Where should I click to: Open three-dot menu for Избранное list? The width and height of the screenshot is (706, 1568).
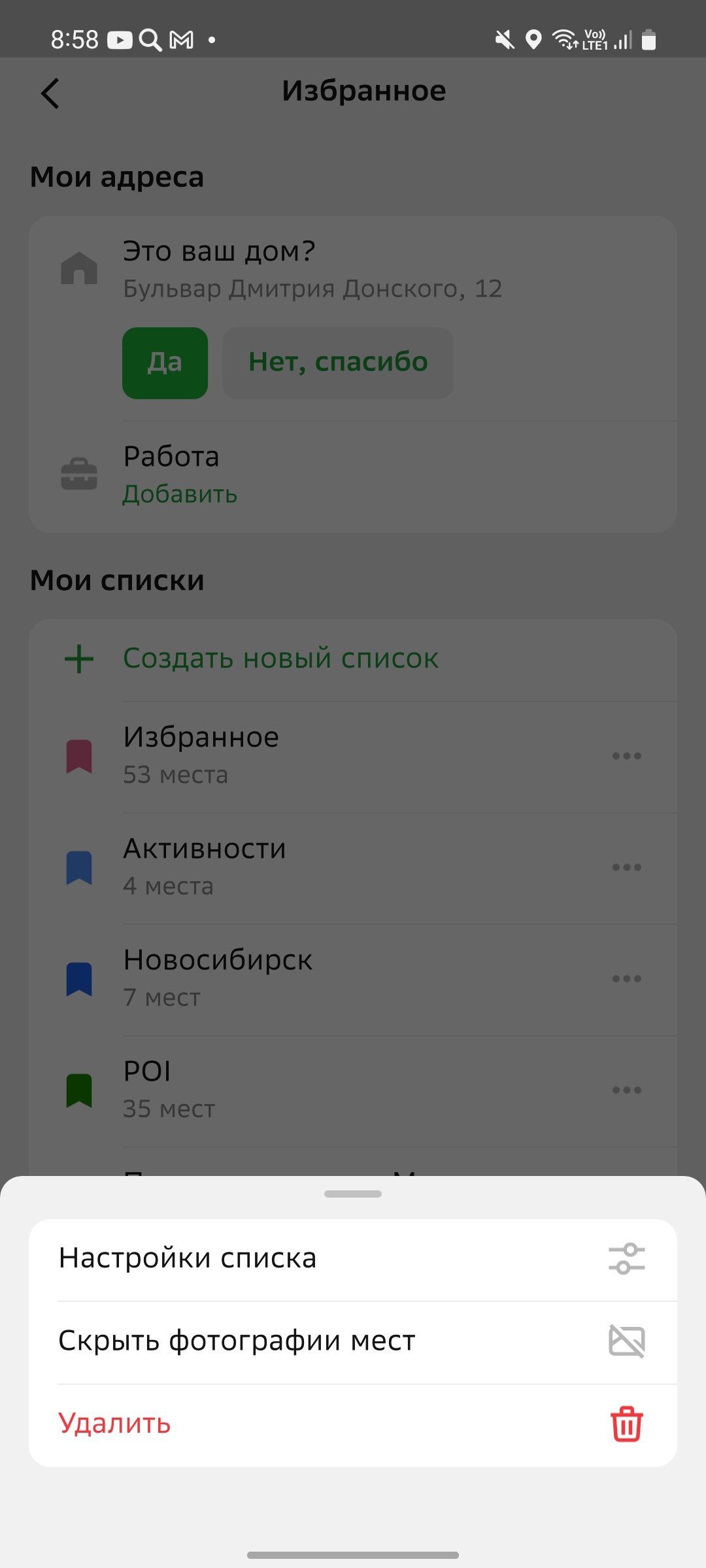click(626, 756)
